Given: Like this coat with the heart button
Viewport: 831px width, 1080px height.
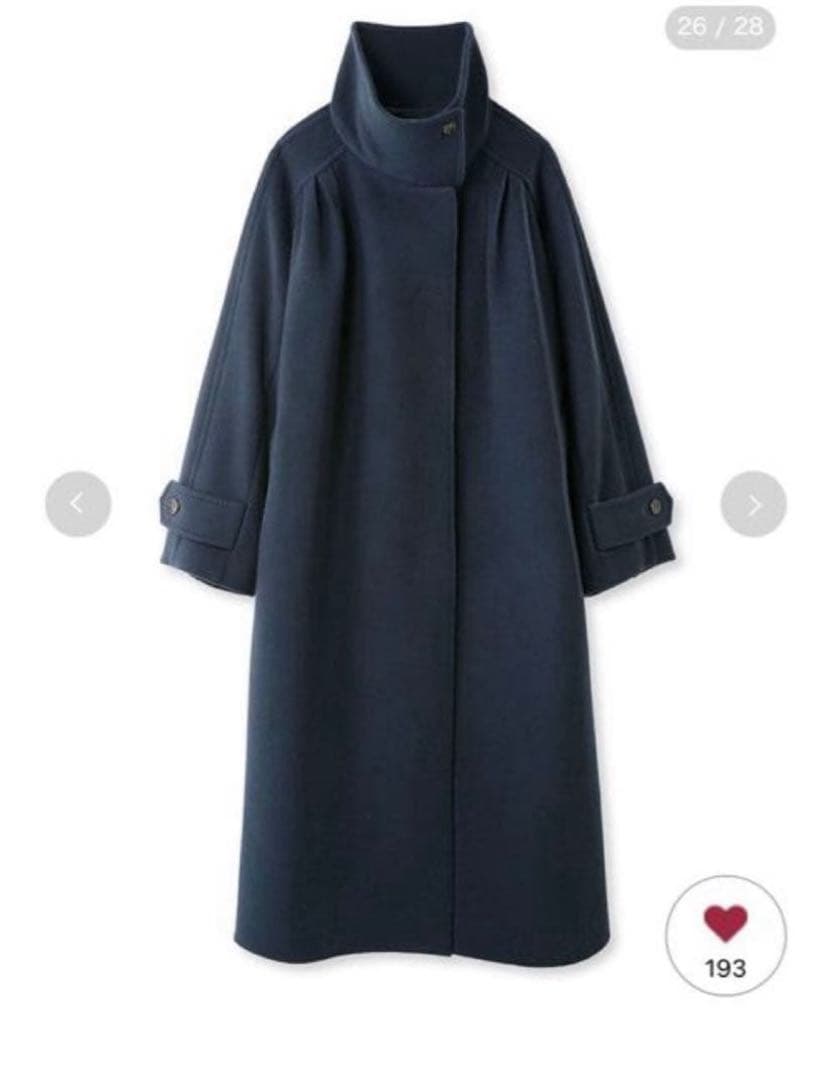Looking at the screenshot, I should (726, 926).
